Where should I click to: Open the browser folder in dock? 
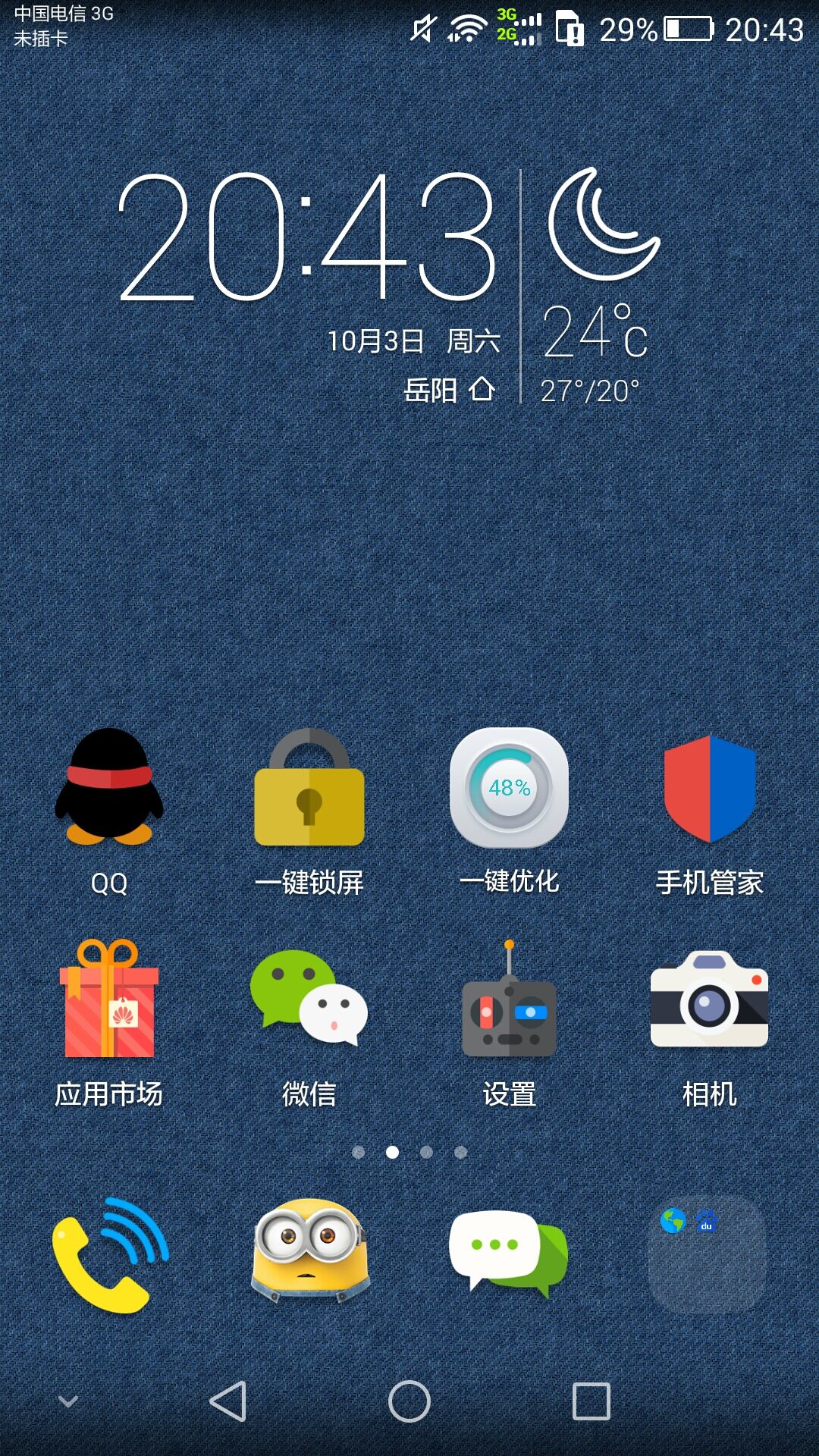[707, 1255]
